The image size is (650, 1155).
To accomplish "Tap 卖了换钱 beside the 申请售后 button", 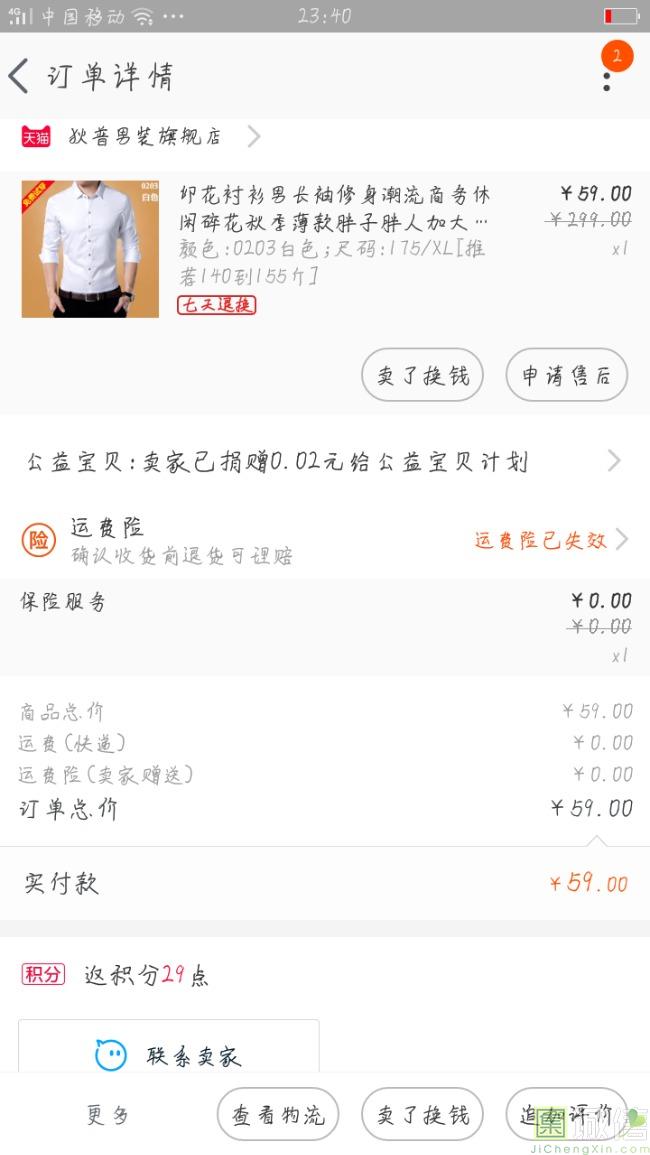I will [422, 375].
